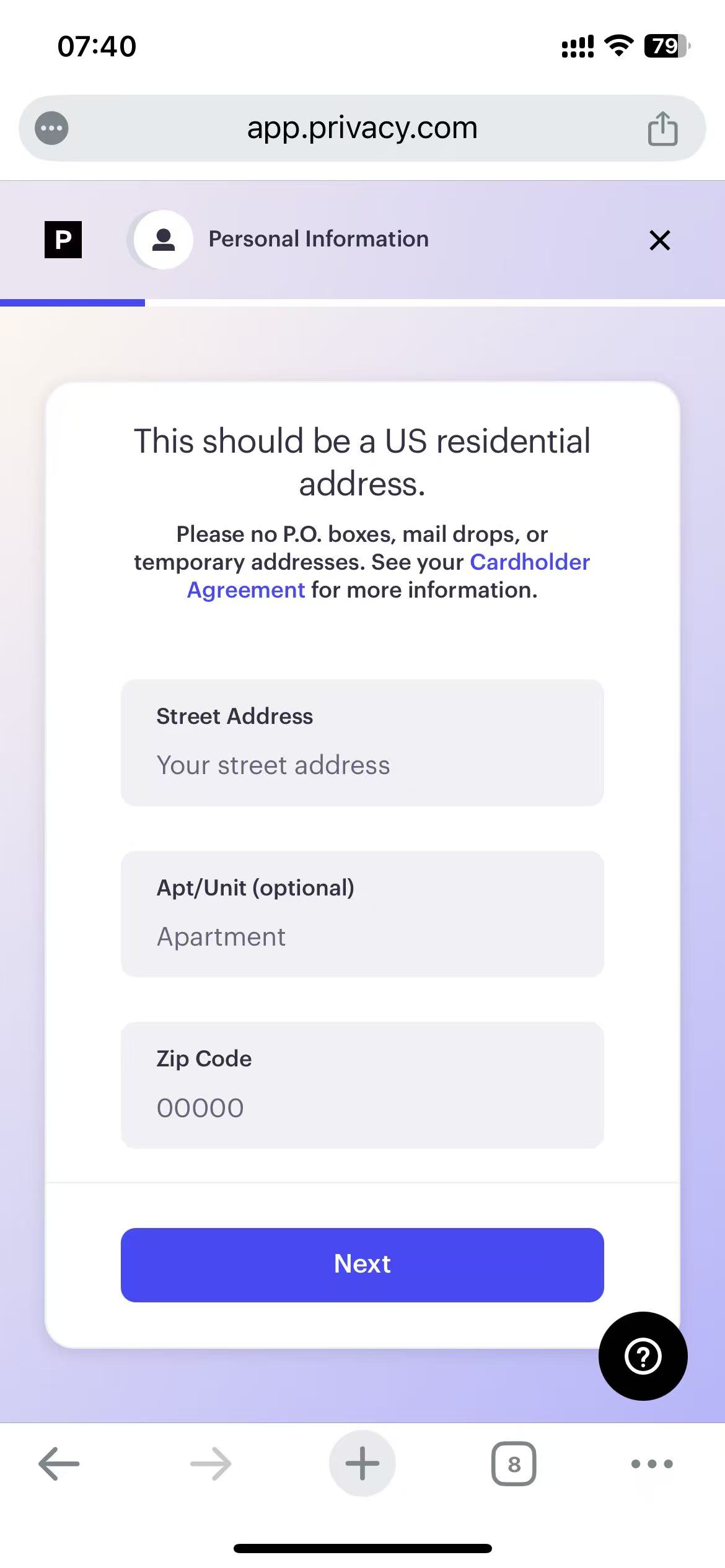The height and width of the screenshot is (1568, 725).
Task: View the 8 open tabs
Action: 514,1464
